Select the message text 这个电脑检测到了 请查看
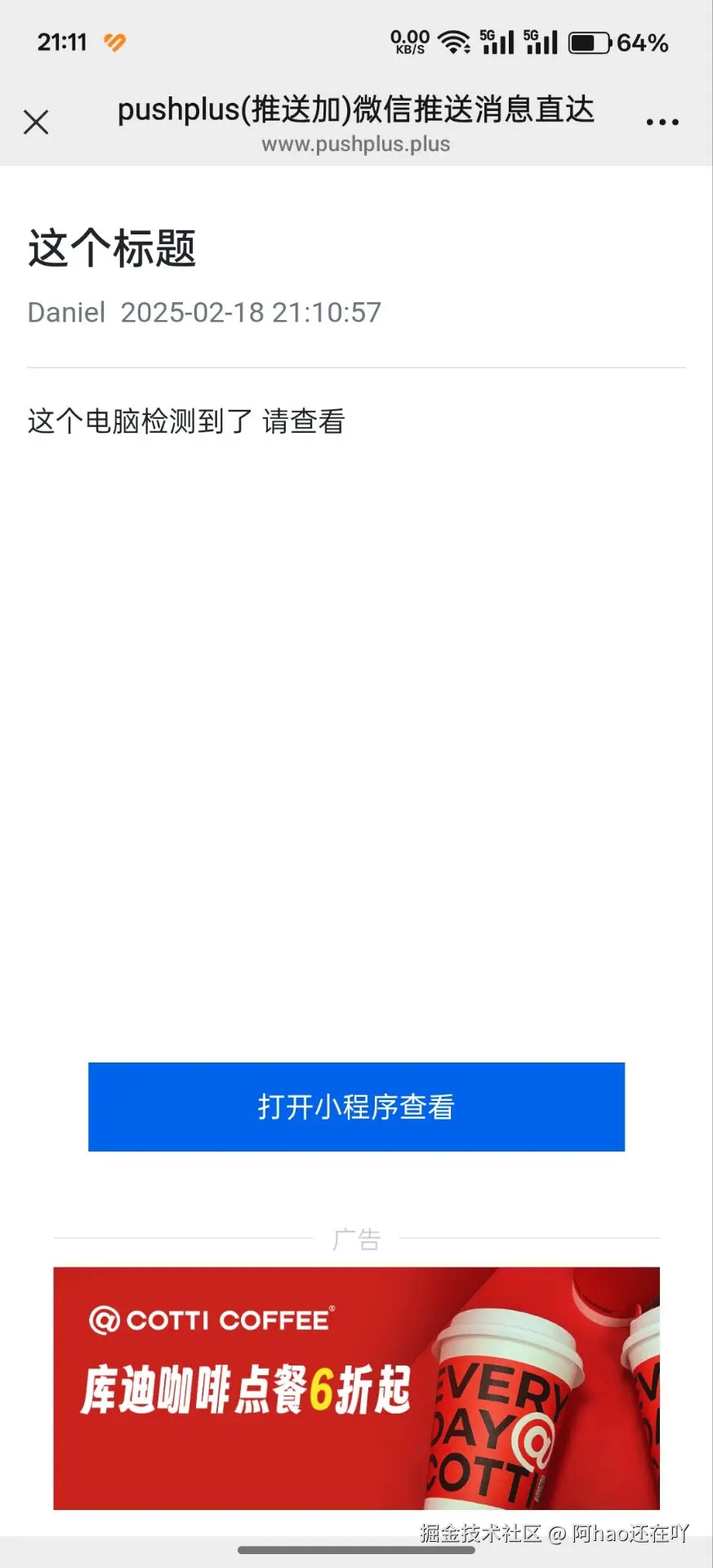713x1568 pixels. click(x=185, y=421)
